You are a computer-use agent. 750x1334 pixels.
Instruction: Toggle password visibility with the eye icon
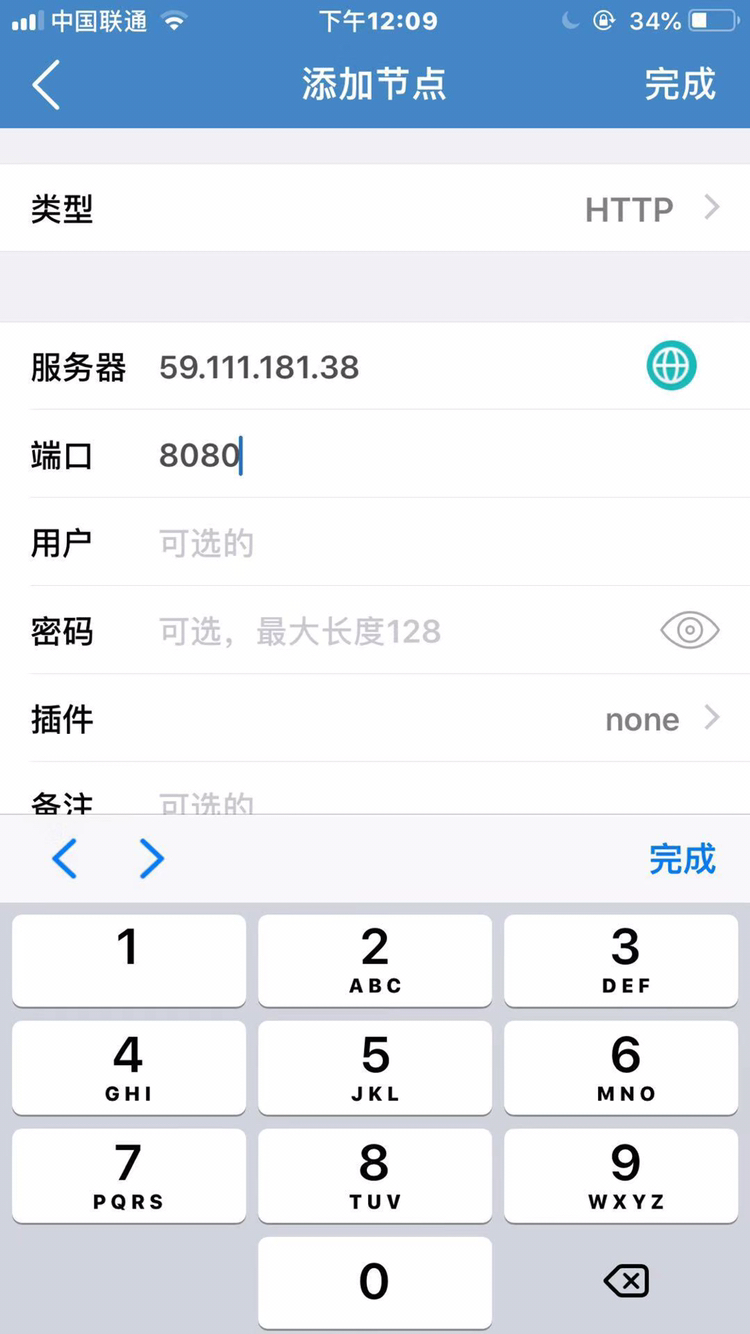point(690,630)
